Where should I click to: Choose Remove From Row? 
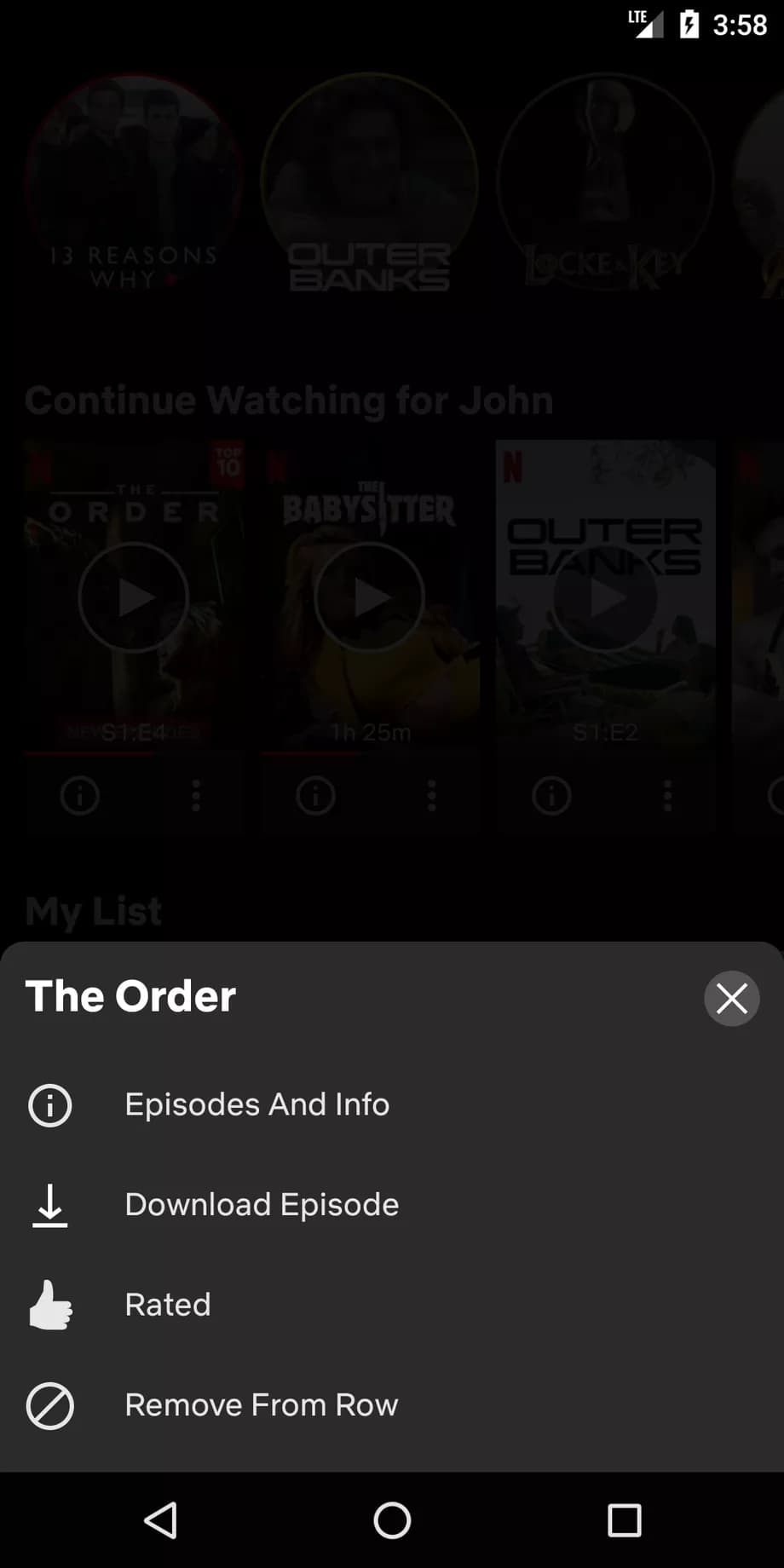pos(260,1405)
